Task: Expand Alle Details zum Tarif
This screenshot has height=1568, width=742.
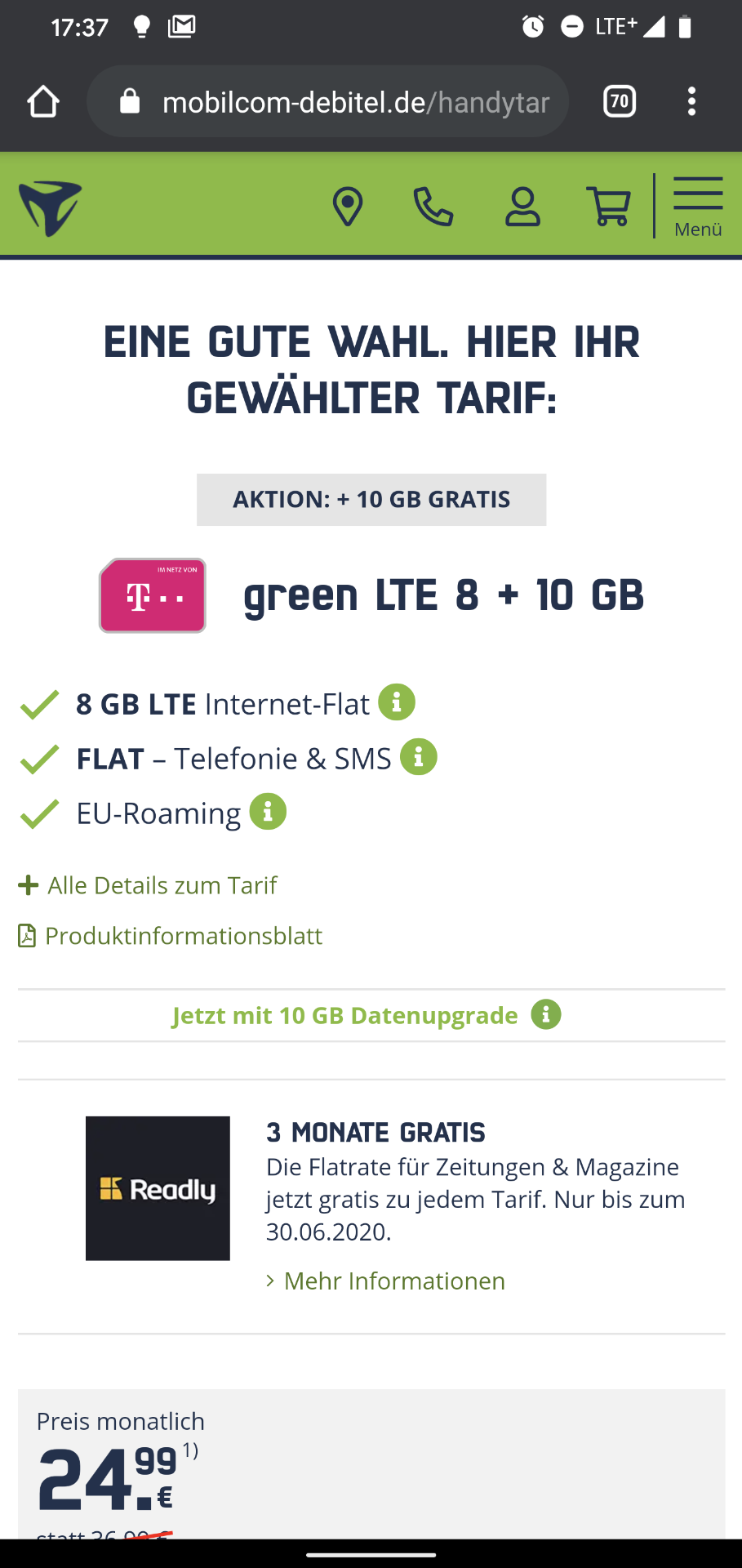Action: click(x=148, y=885)
